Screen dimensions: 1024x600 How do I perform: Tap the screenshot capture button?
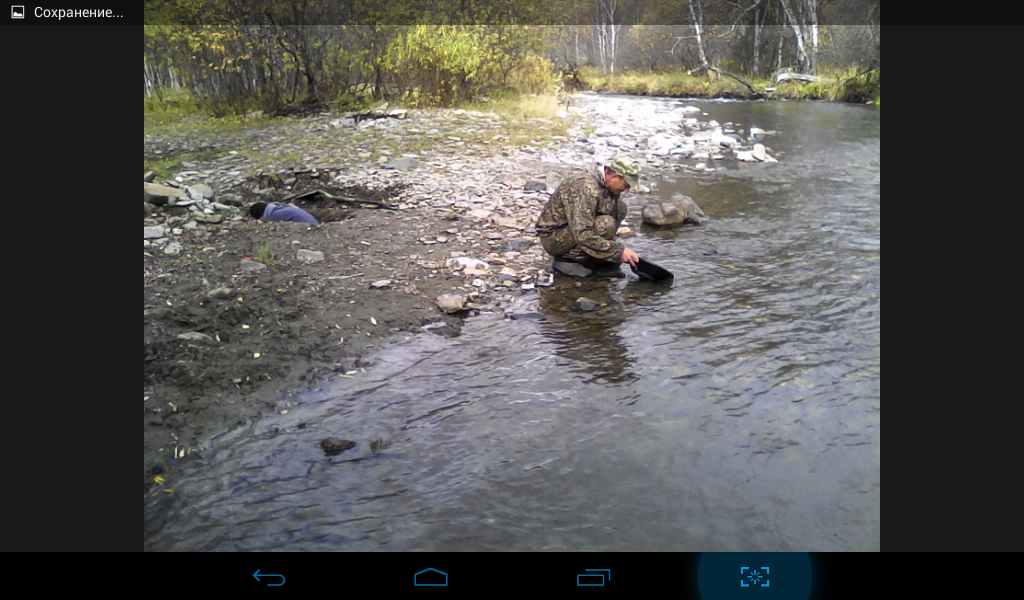click(755, 577)
